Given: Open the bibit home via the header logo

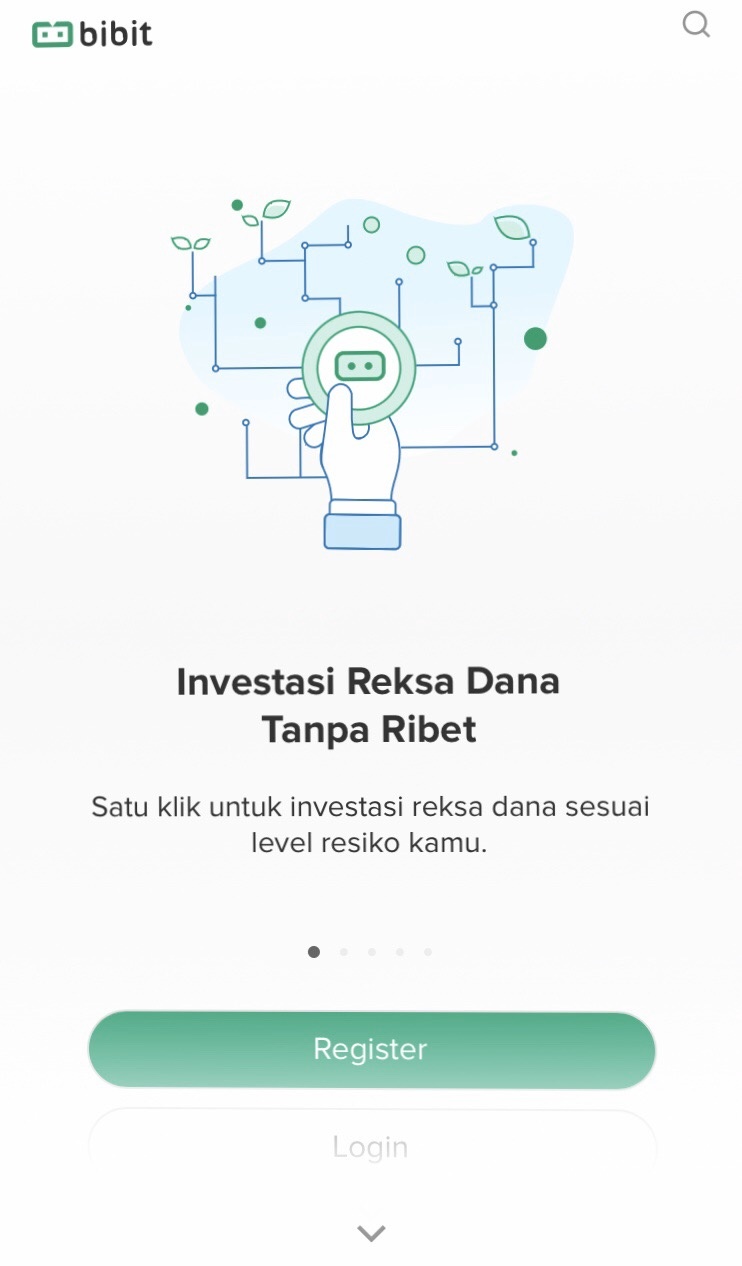Looking at the screenshot, I should click(x=90, y=33).
